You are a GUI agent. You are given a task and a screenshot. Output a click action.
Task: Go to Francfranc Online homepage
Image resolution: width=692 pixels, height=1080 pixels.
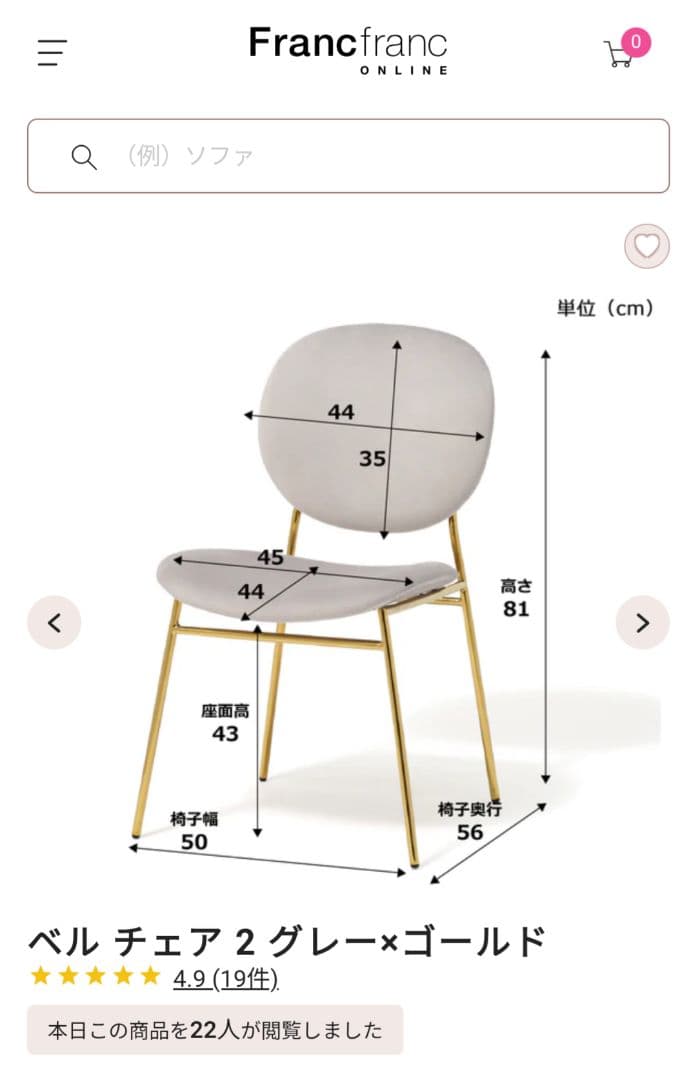tap(347, 50)
